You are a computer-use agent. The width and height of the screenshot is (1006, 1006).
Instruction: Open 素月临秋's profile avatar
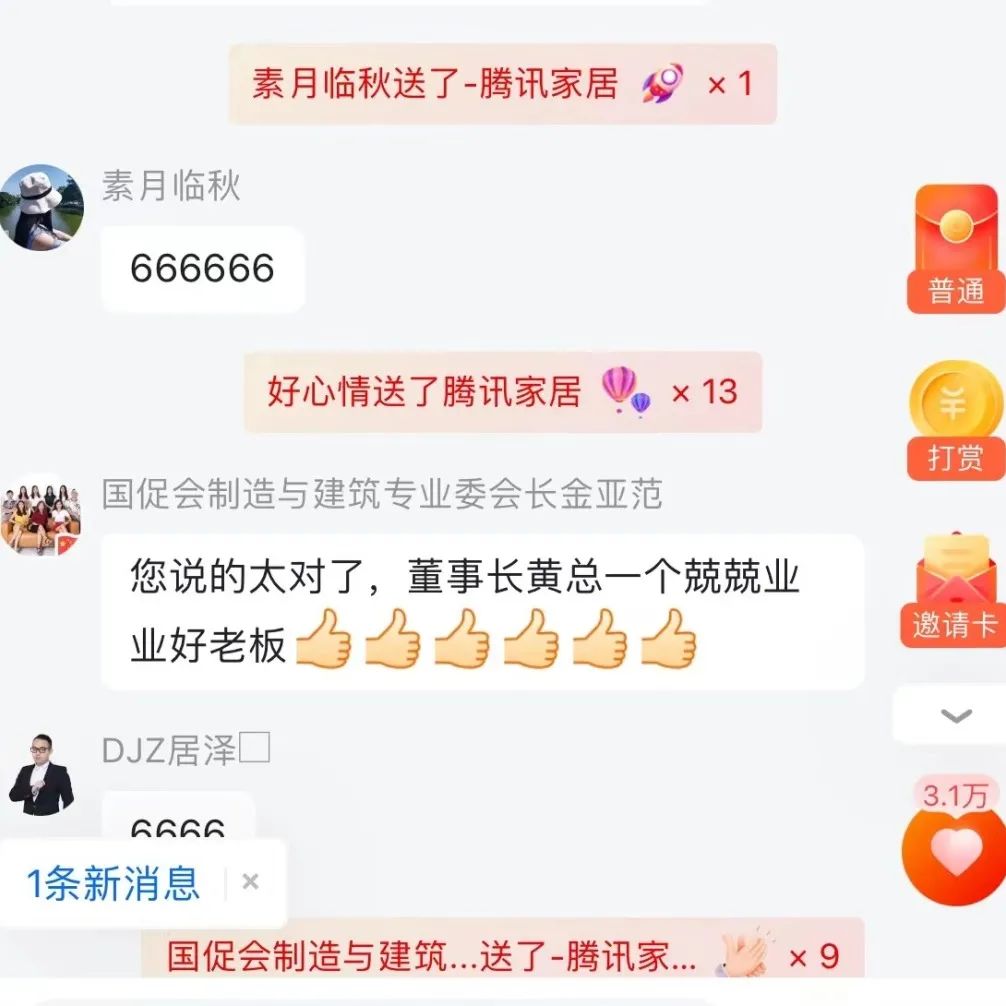(x=41, y=207)
